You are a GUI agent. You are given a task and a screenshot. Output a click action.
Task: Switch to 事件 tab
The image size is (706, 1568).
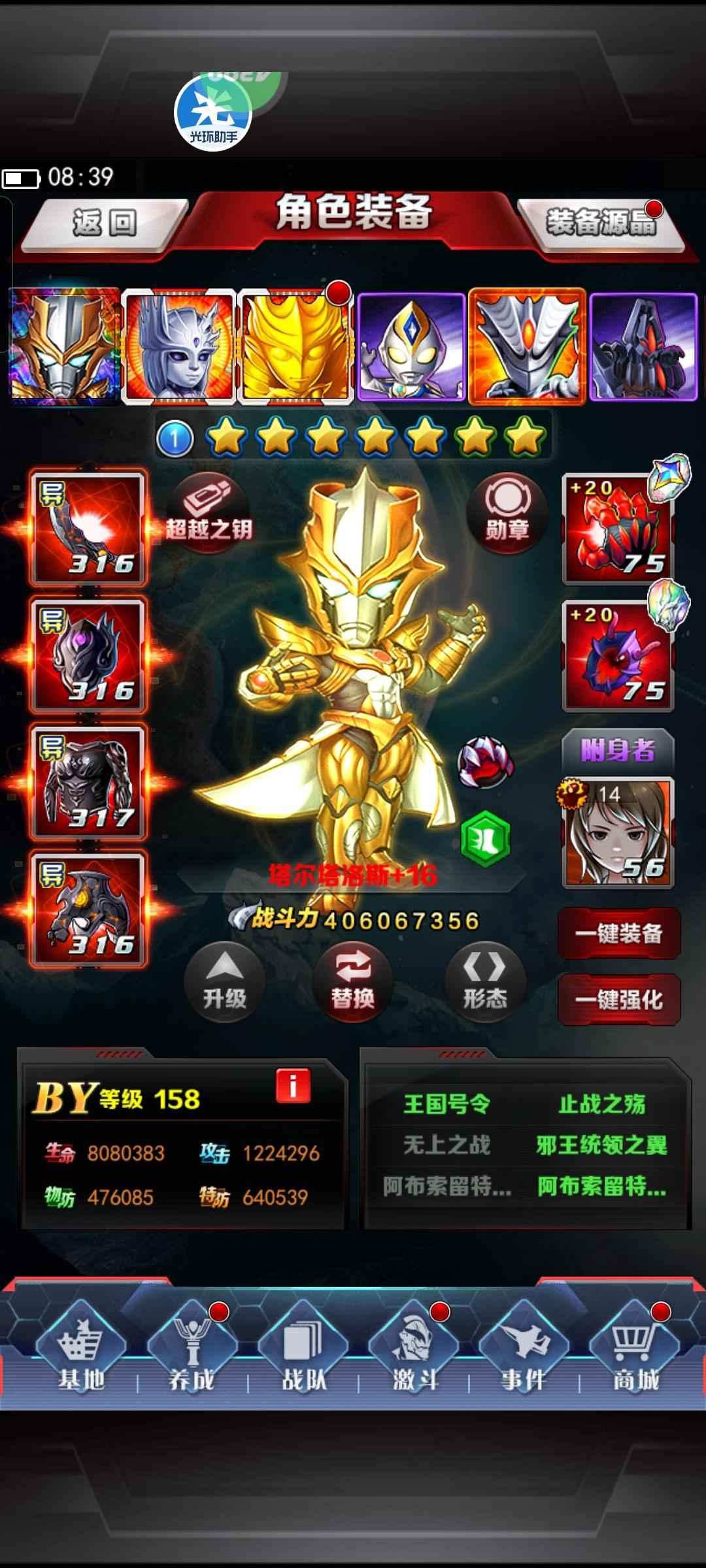[524, 1353]
